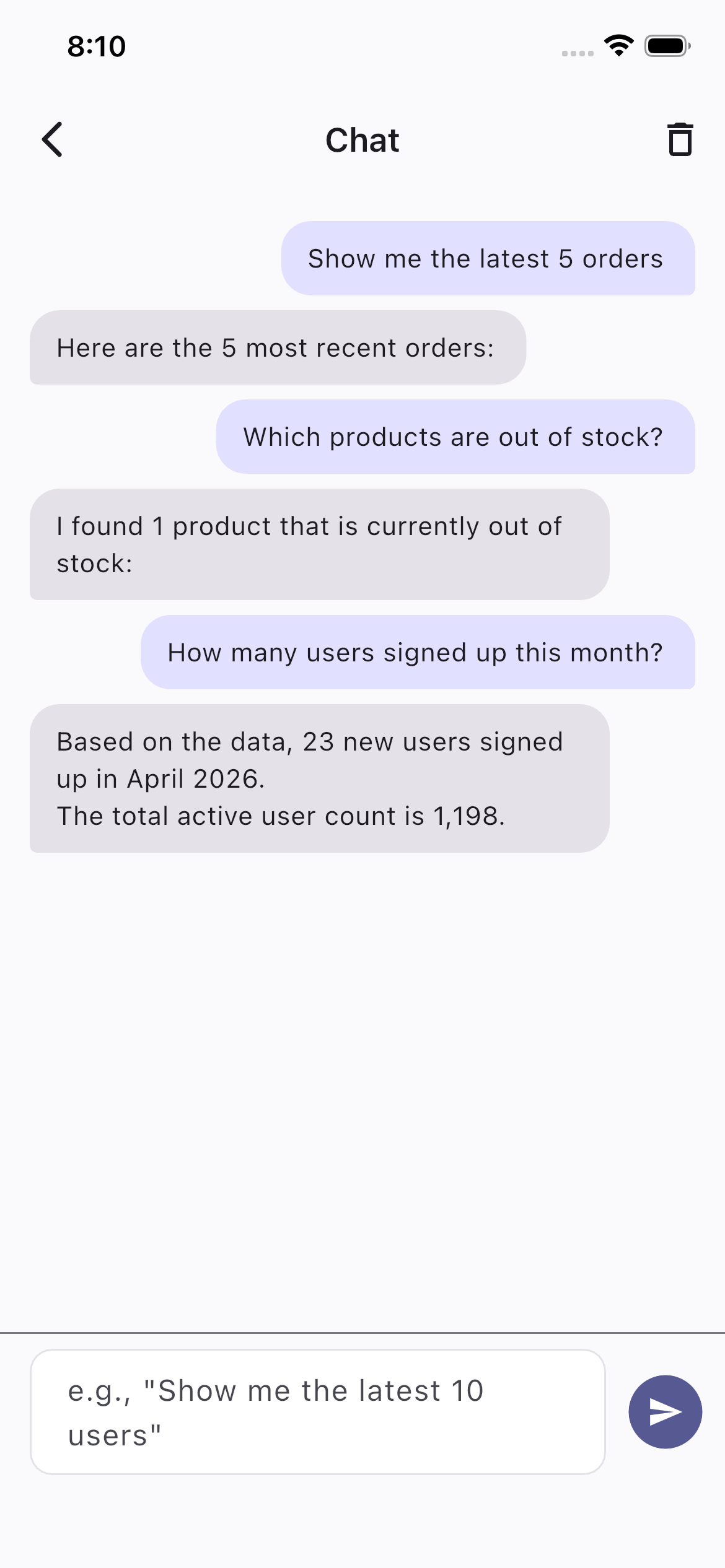Clear the chat with the trash icon
The image size is (725, 1568).
[x=680, y=139]
